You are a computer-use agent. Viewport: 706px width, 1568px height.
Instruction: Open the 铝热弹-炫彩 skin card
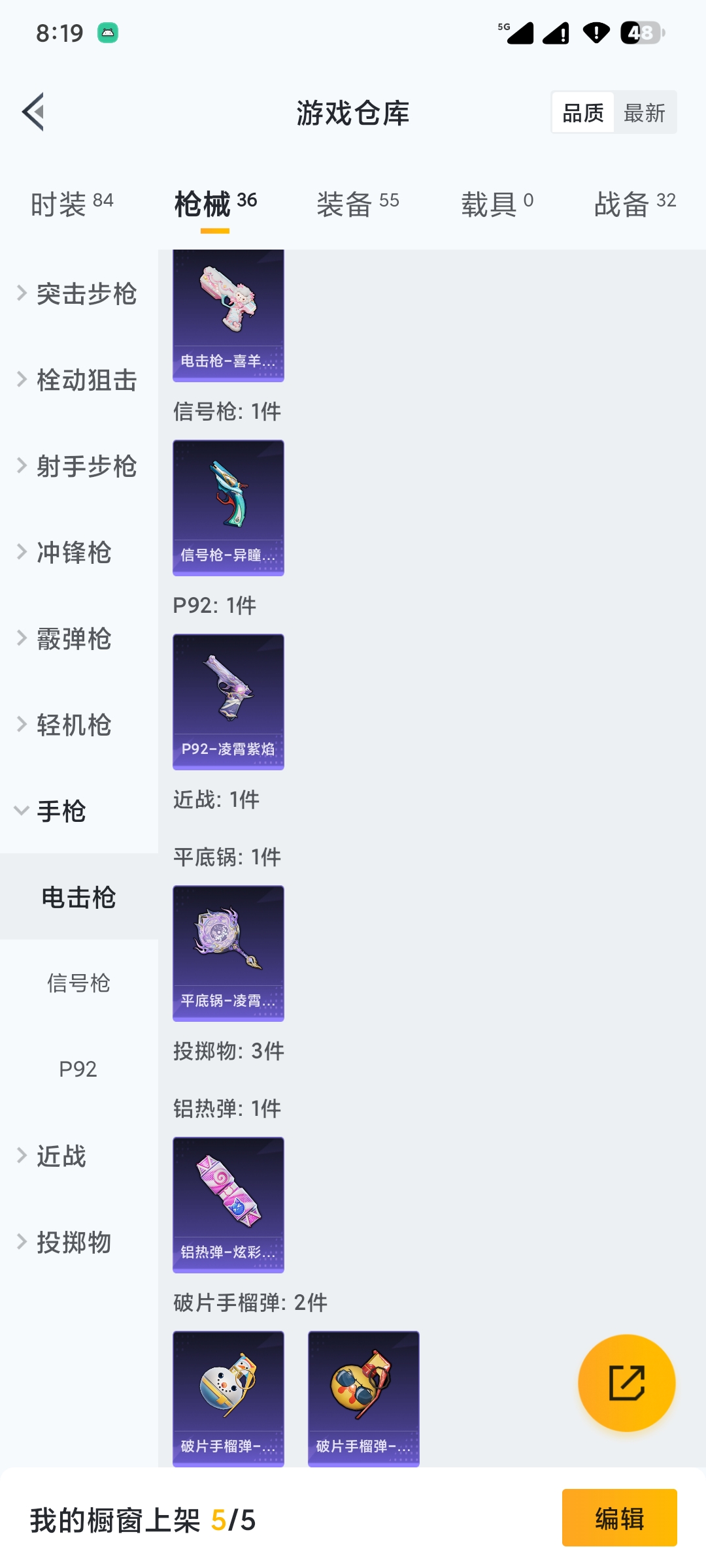(228, 1204)
